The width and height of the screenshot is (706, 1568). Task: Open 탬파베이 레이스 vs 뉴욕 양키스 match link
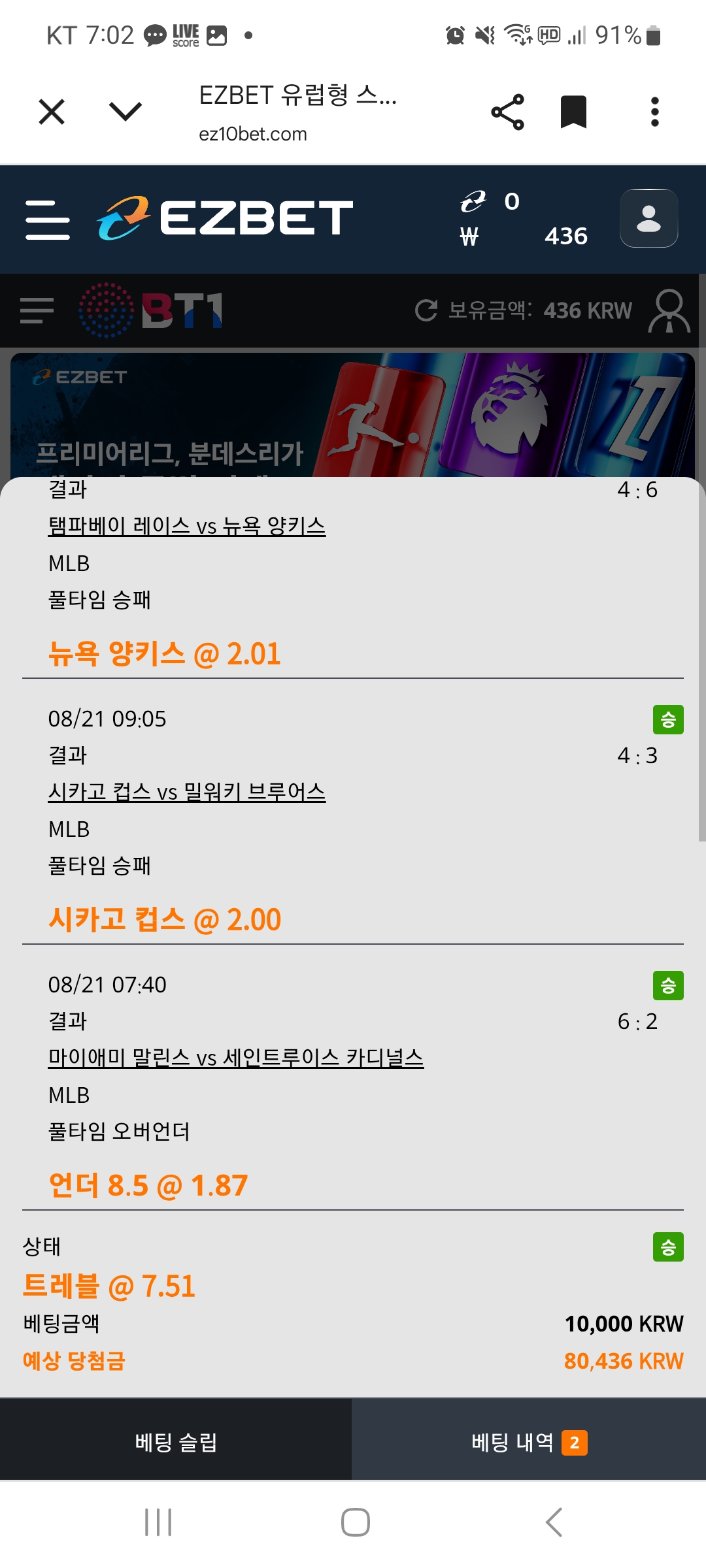coord(186,526)
